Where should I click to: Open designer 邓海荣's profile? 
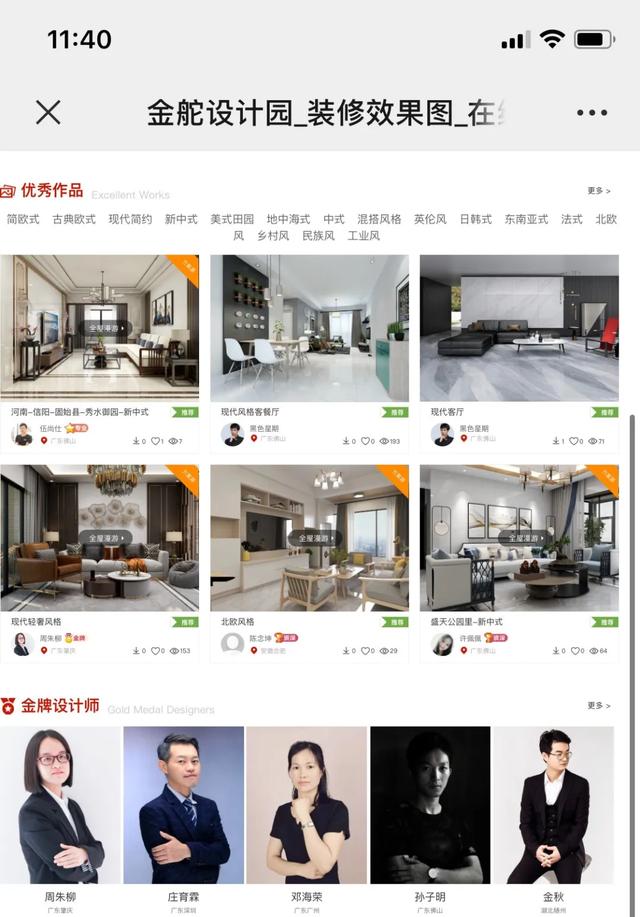[x=308, y=805]
